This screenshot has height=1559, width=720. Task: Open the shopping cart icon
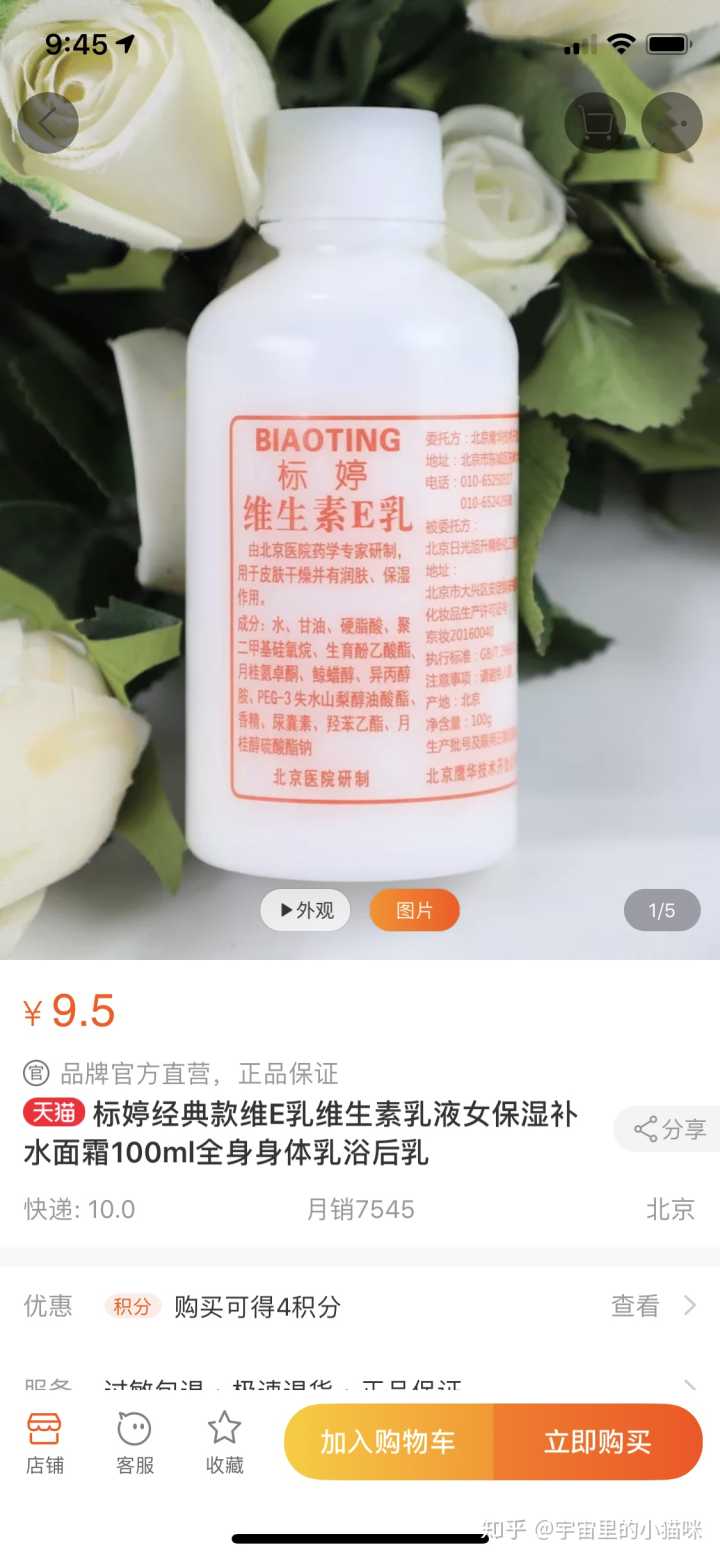[x=595, y=123]
